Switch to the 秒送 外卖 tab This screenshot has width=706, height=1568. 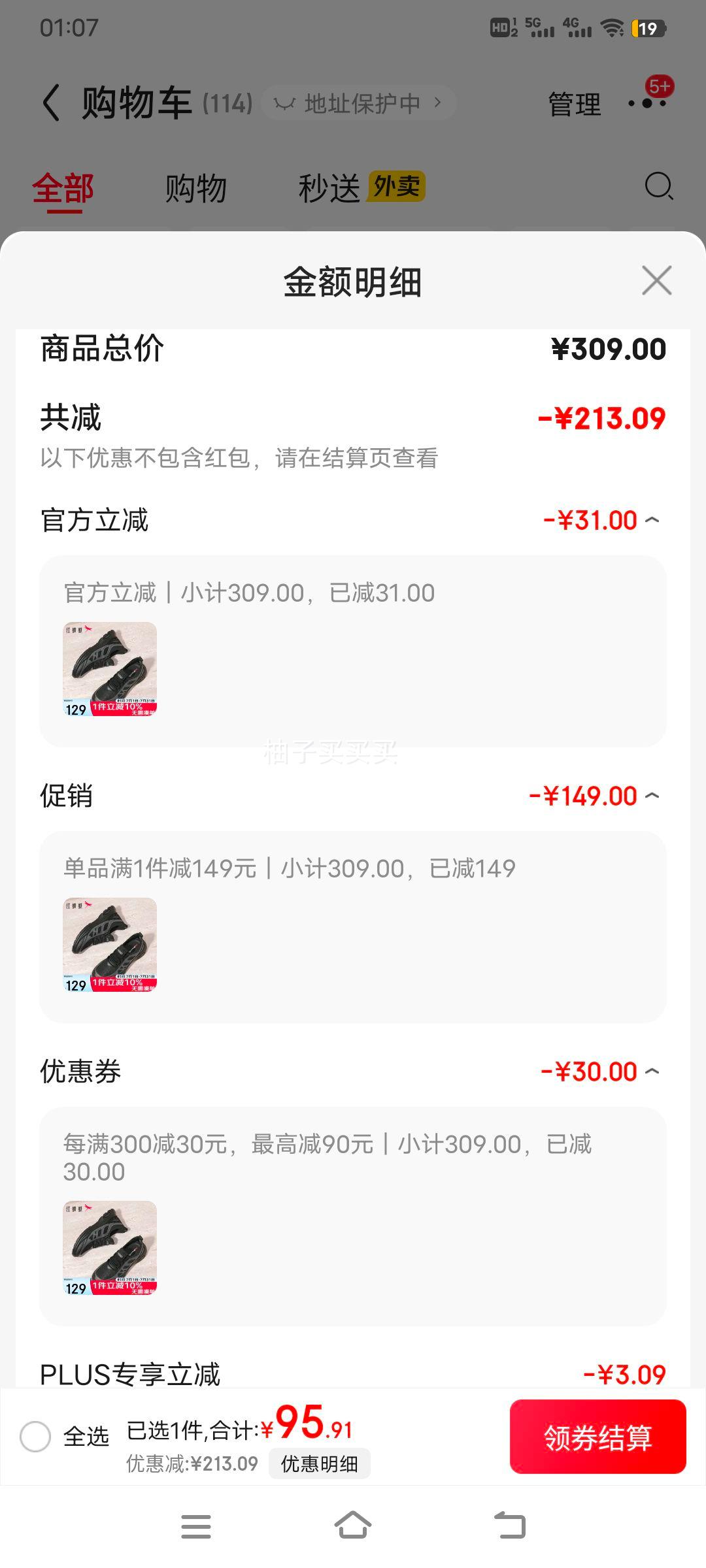click(361, 188)
